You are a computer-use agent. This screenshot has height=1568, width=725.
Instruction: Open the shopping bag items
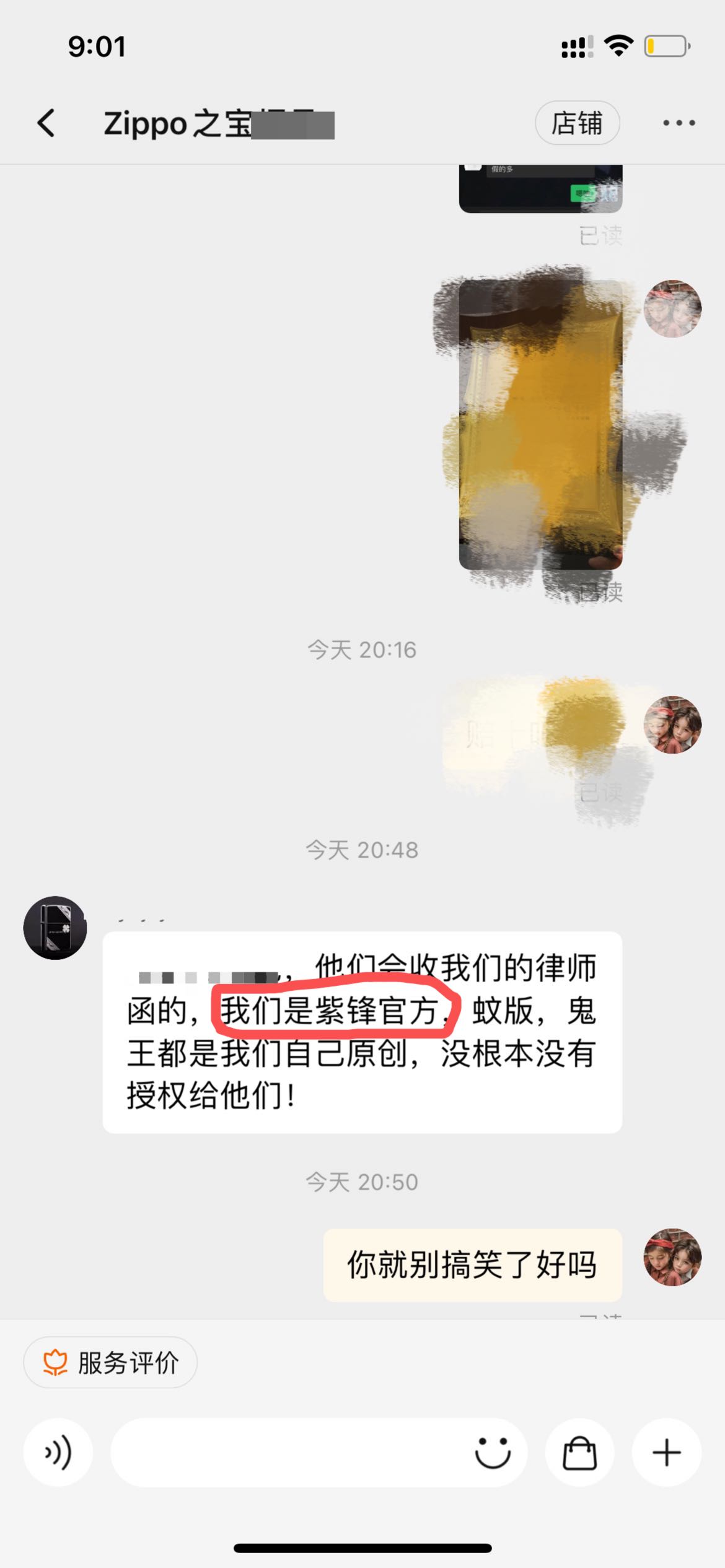pos(579,1452)
